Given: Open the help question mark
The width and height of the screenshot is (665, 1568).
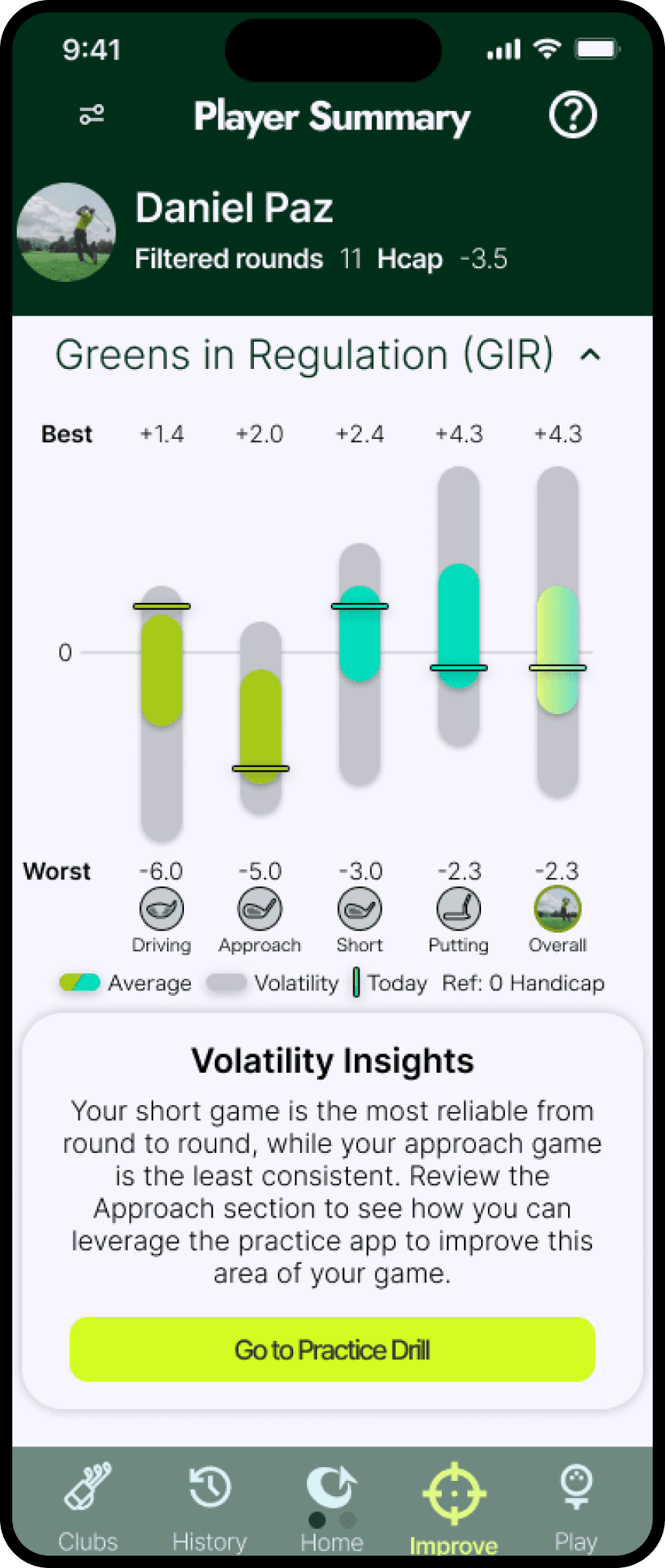Looking at the screenshot, I should (573, 116).
